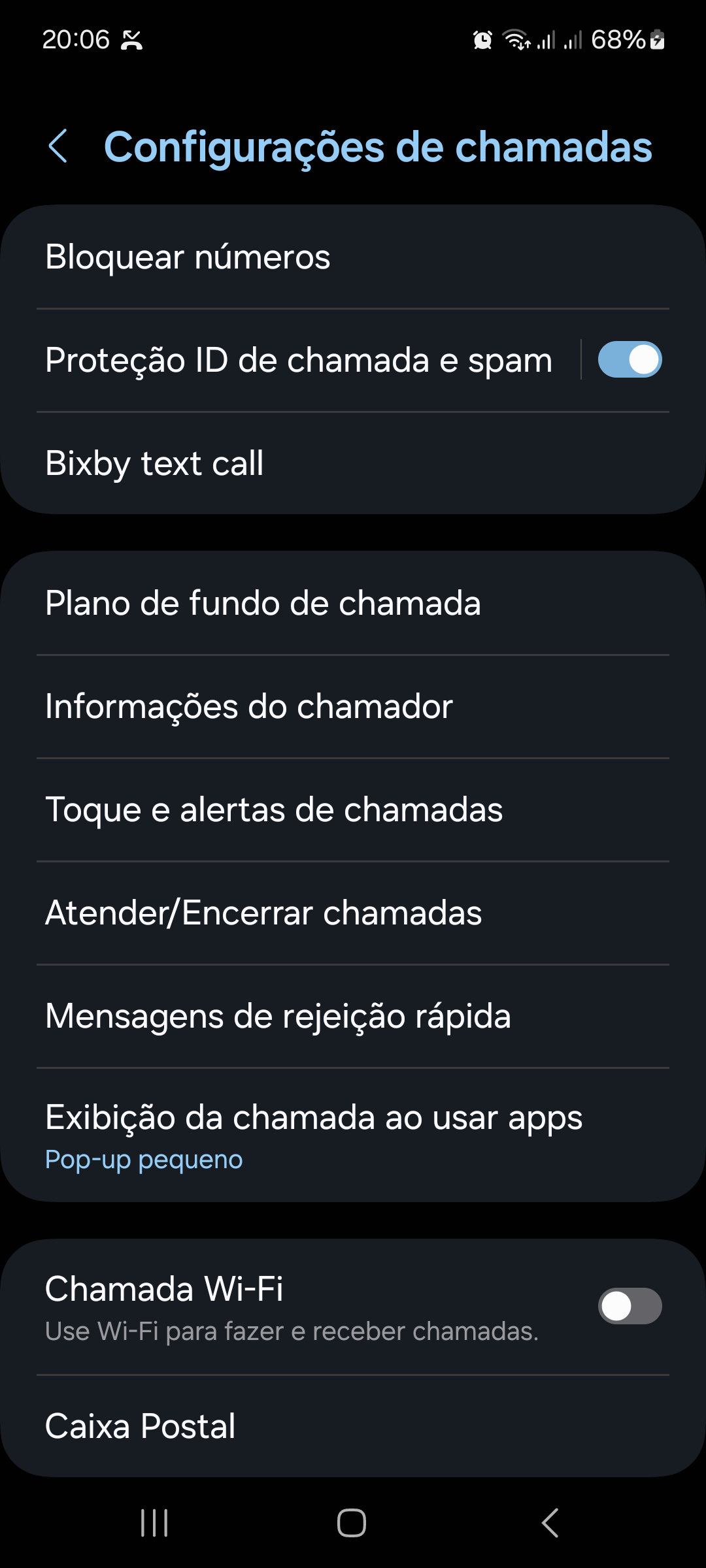Open Bixby text call
Viewport: 706px width, 1568px height.
(x=353, y=463)
